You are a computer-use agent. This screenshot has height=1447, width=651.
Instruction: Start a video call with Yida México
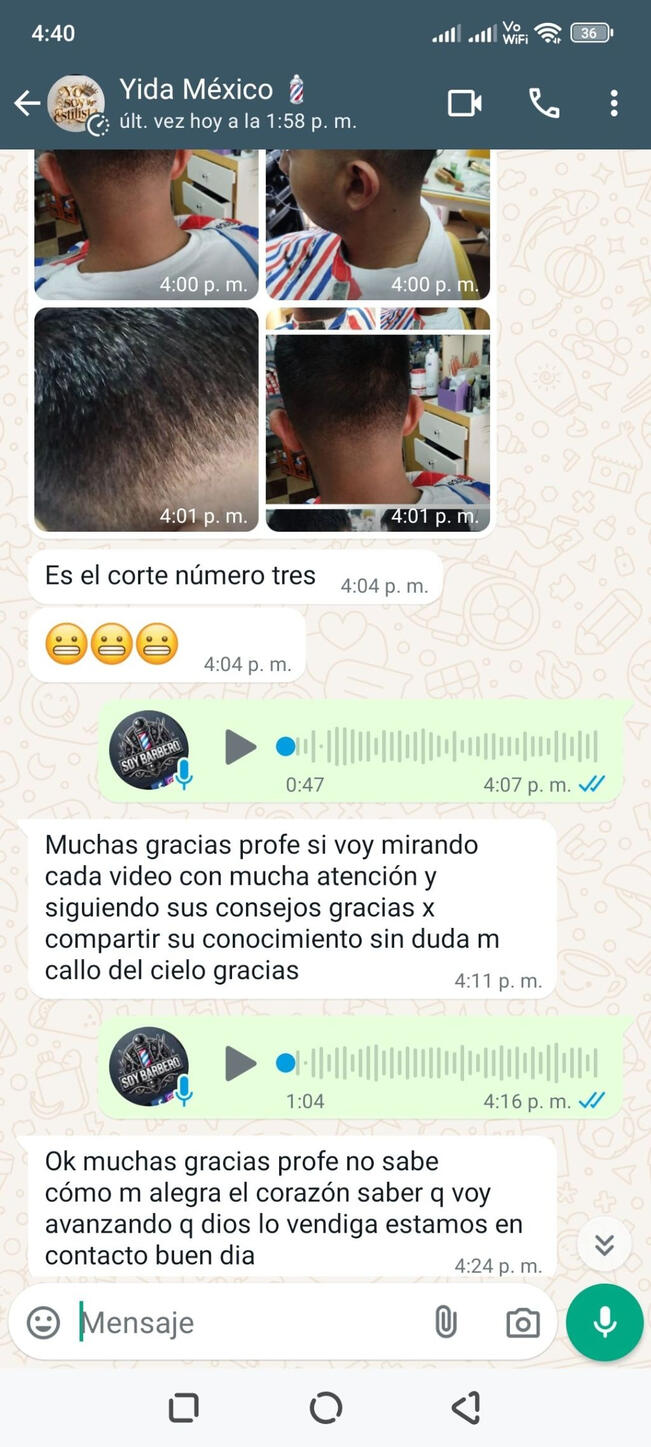[464, 103]
